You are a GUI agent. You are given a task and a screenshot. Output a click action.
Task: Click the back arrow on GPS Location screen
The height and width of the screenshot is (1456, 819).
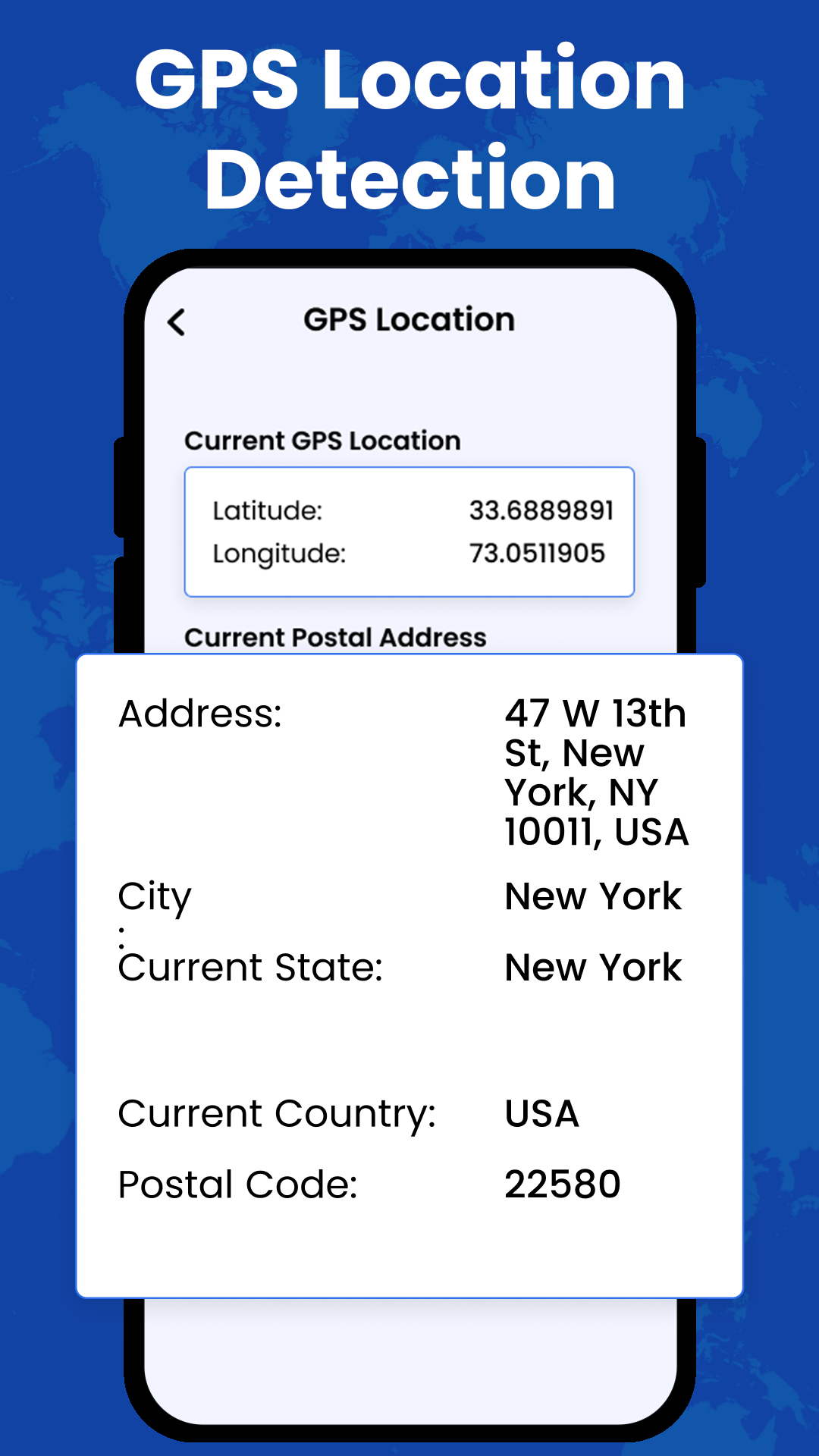[177, 322]
